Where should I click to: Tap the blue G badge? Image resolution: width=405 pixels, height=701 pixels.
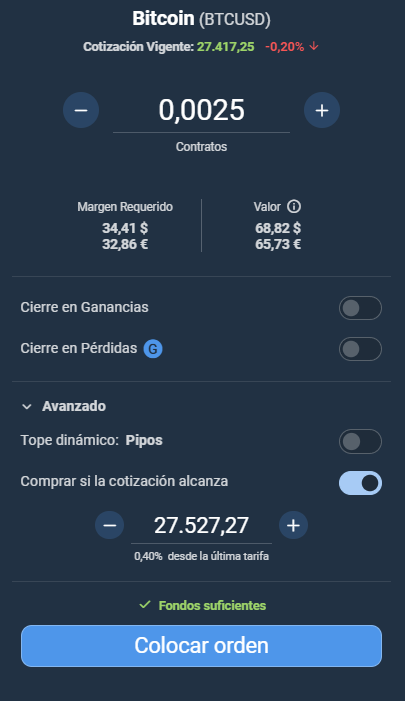pyautogui.click(x=153, y=349)
